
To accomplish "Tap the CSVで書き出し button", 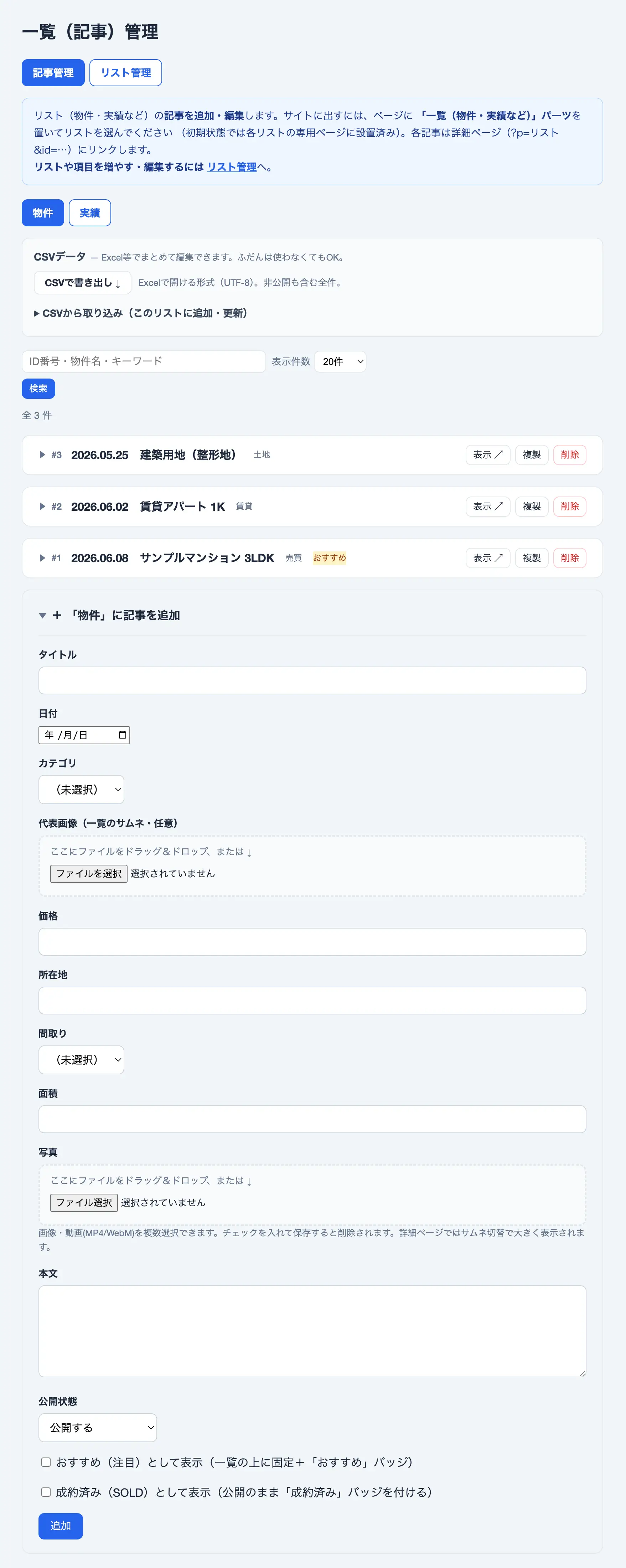I will [x=82, y=282].
